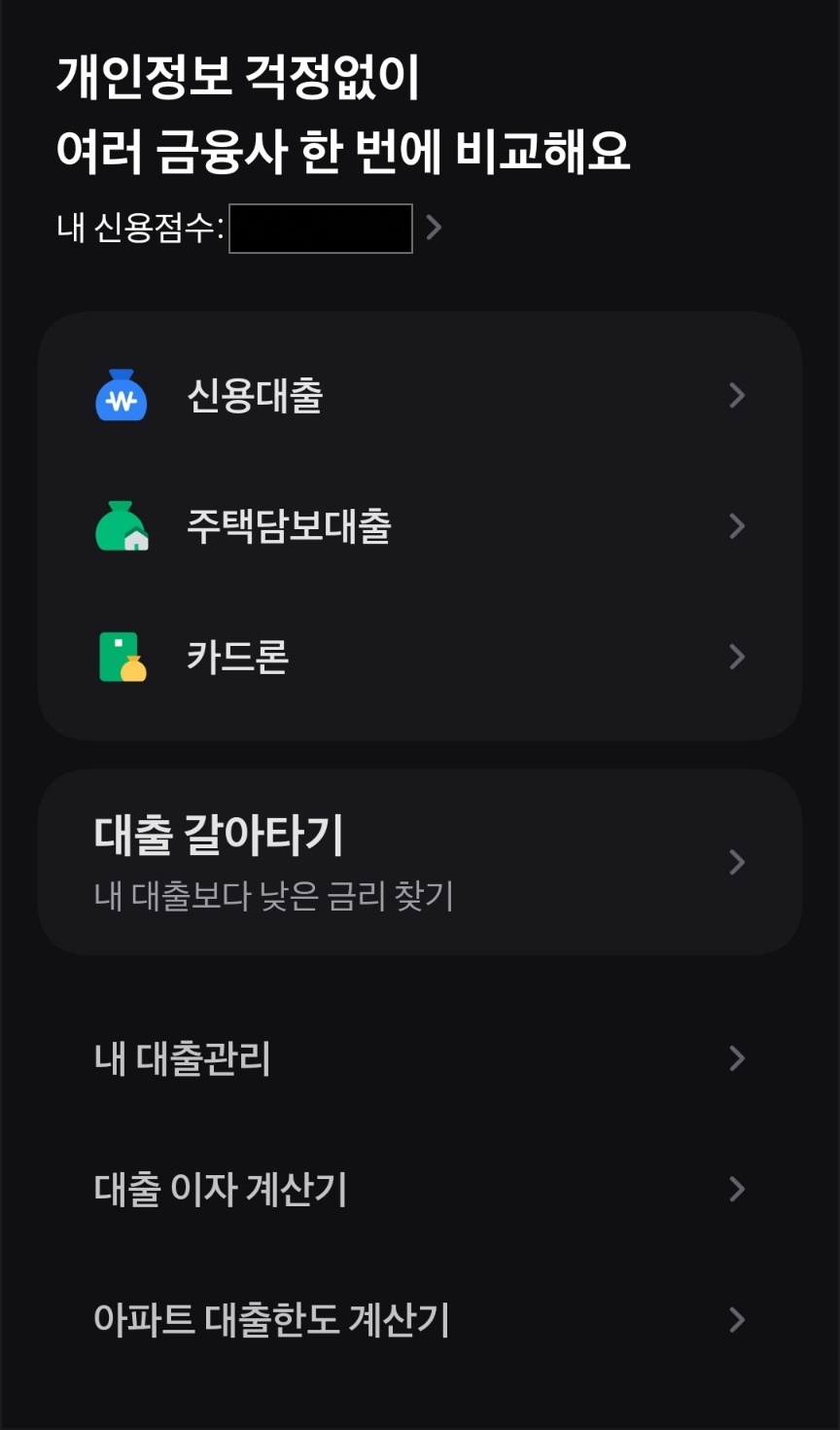Expand the chevron beside 주택담보대출
840x1430 pixels.
click(x=736, y=526)
